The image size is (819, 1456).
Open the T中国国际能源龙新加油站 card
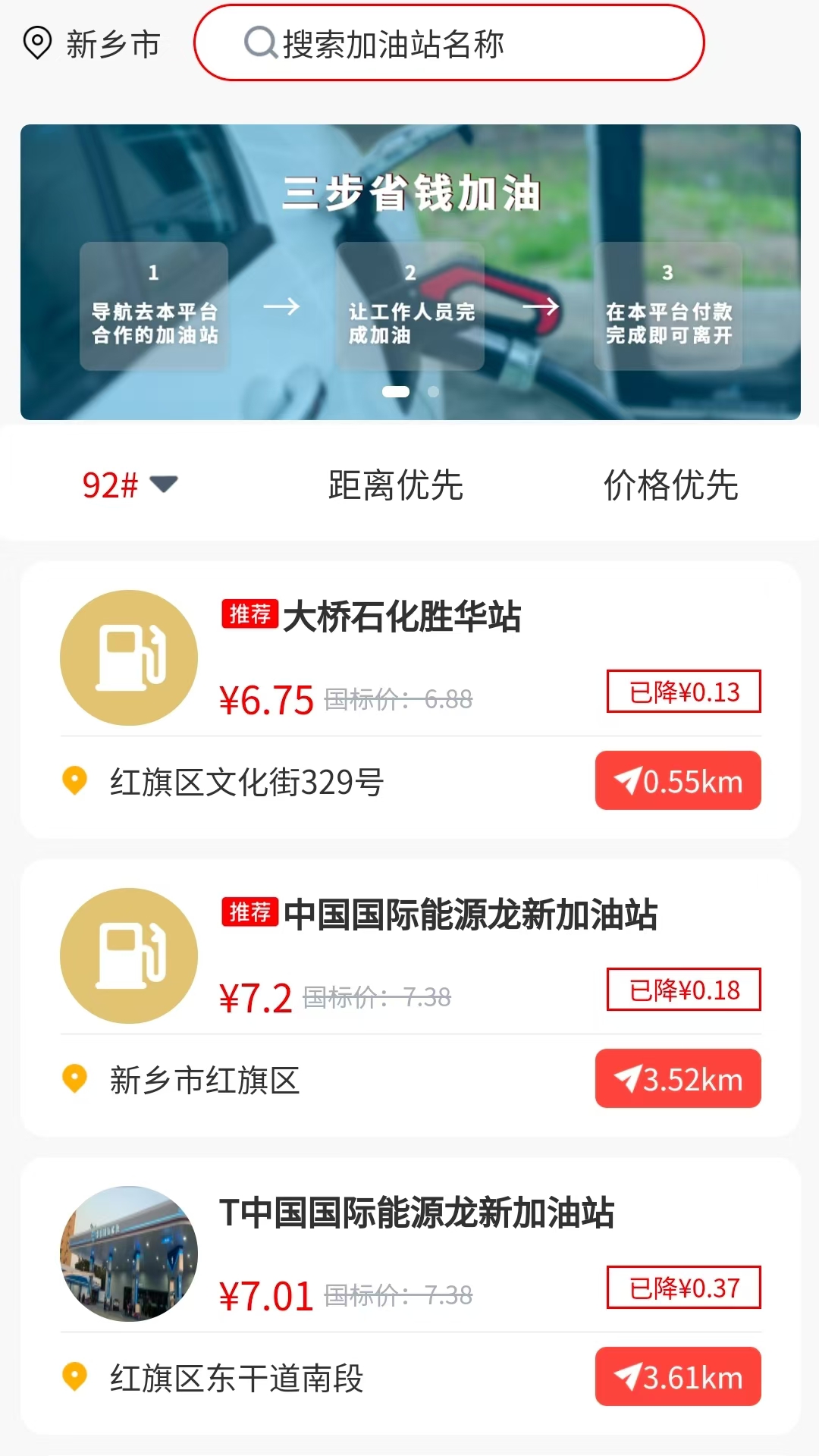click(x=417, y=1213)
